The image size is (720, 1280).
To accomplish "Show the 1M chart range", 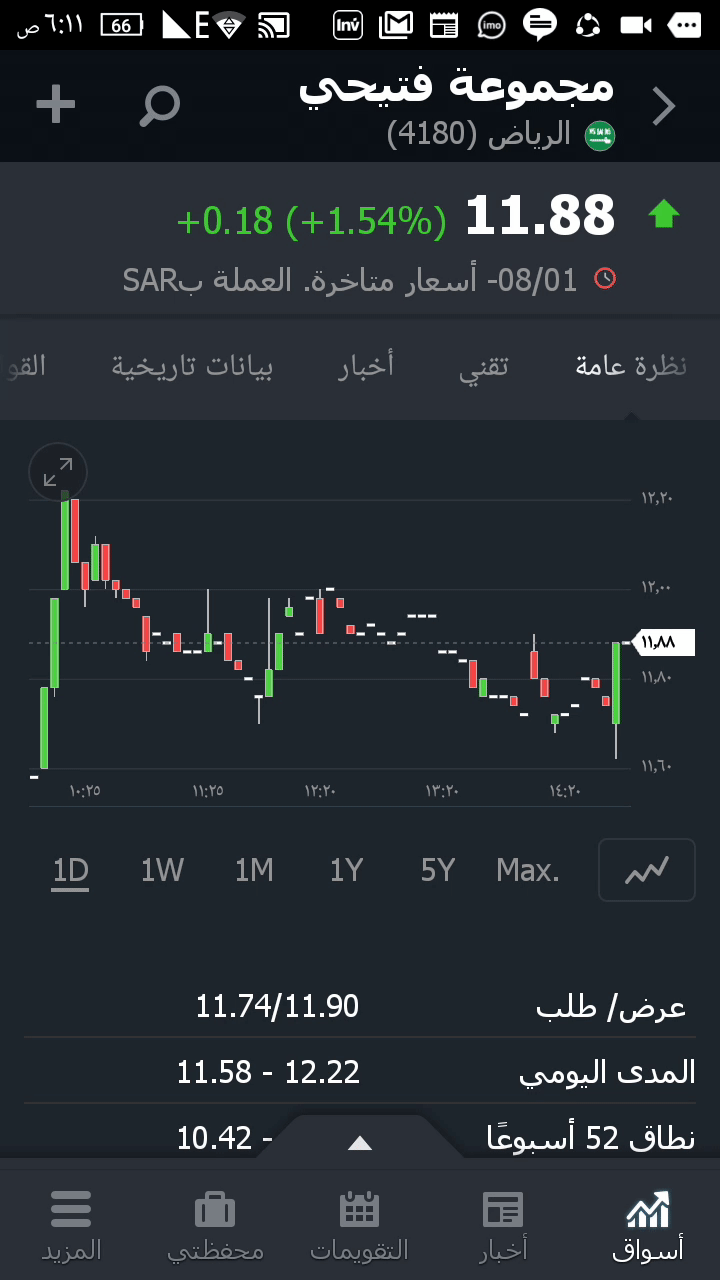I will (x=254, y=871).
